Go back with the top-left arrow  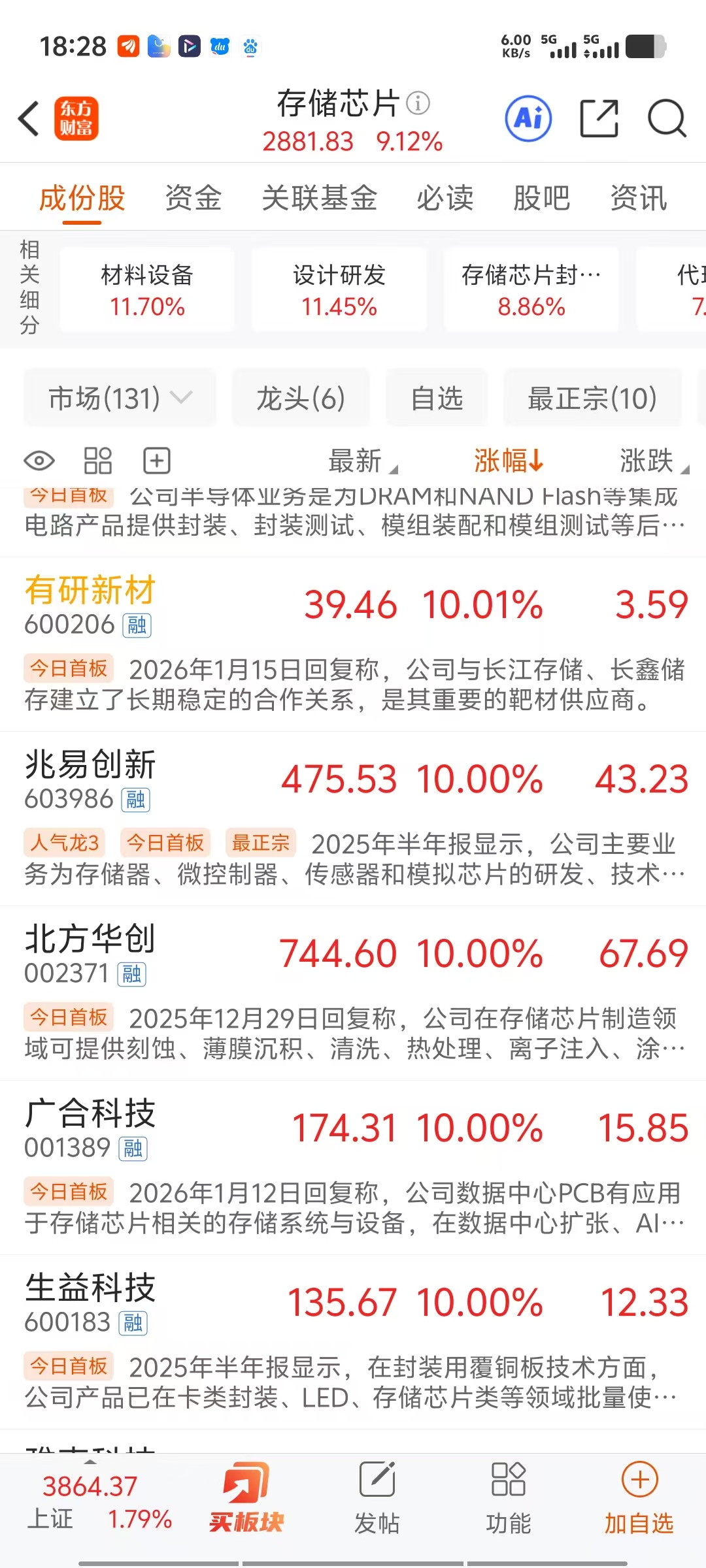point(29,119)
